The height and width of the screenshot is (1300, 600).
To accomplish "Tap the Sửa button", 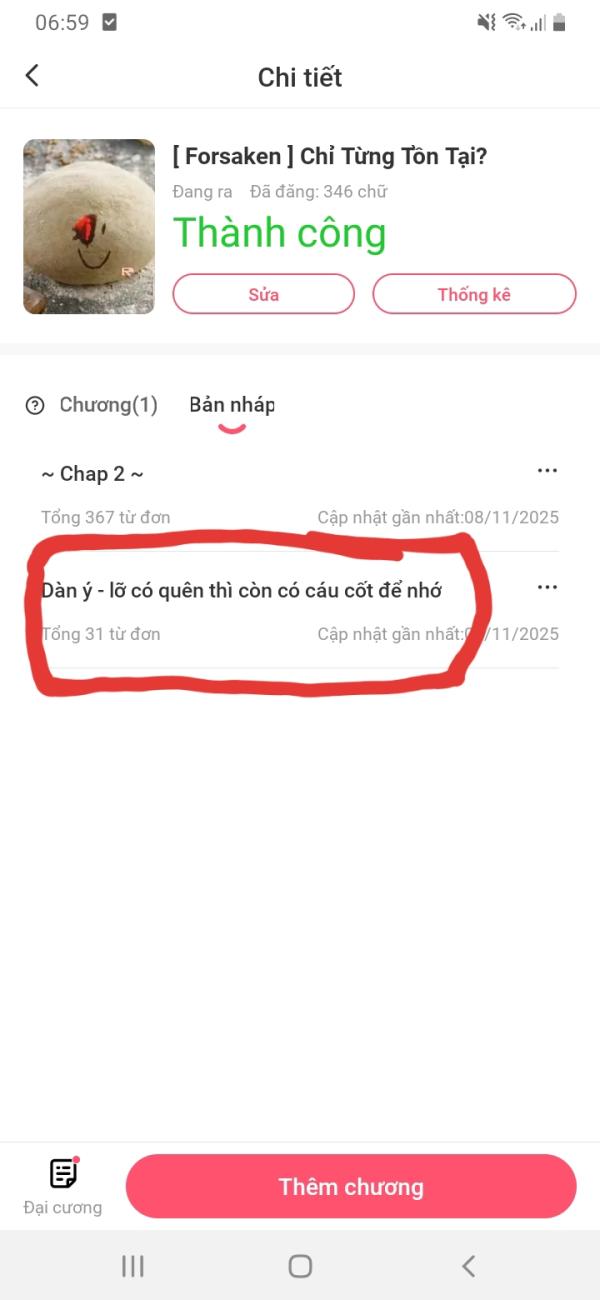I will pyautogui.click(x=264, y=294).
